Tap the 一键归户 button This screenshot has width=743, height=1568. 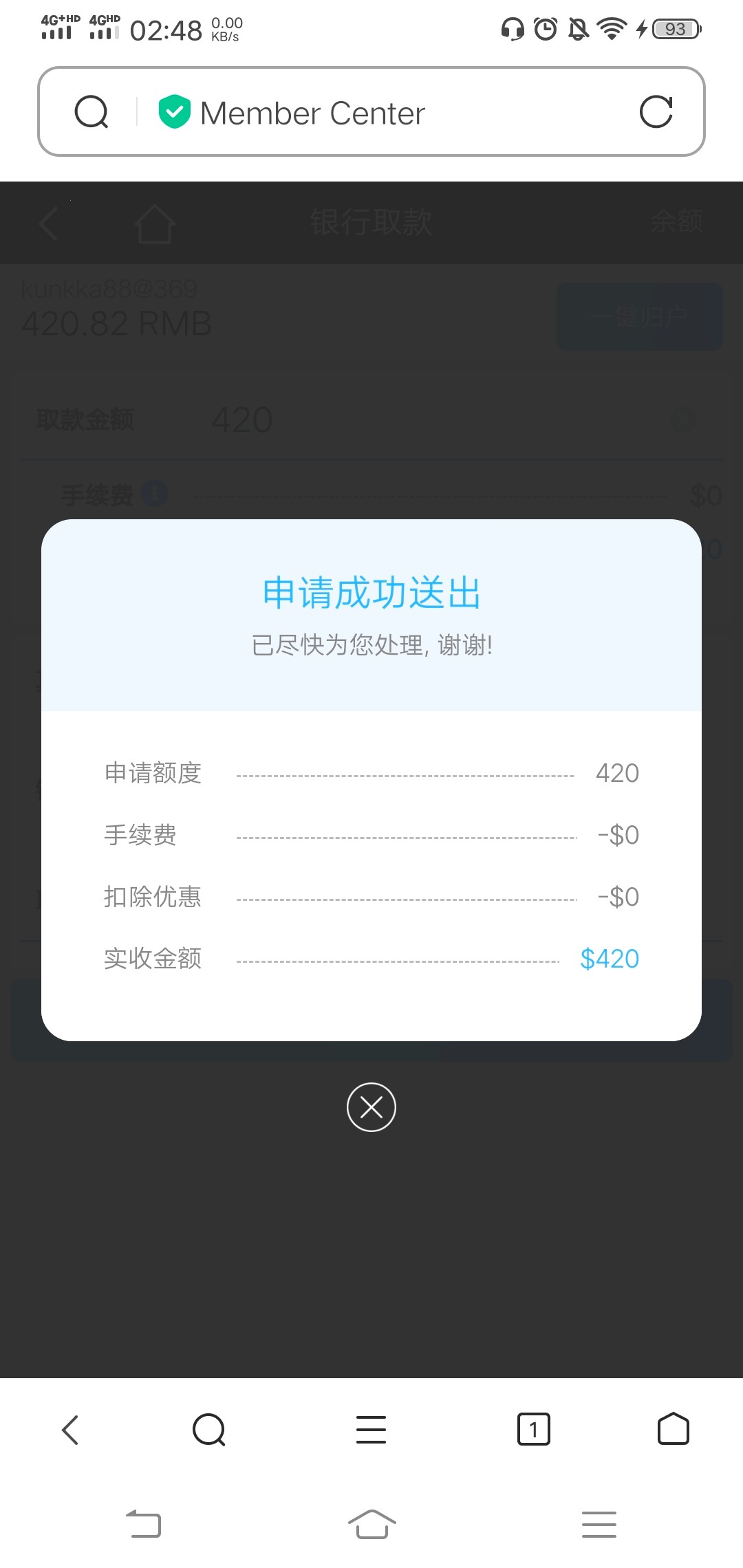click(638, 316)
